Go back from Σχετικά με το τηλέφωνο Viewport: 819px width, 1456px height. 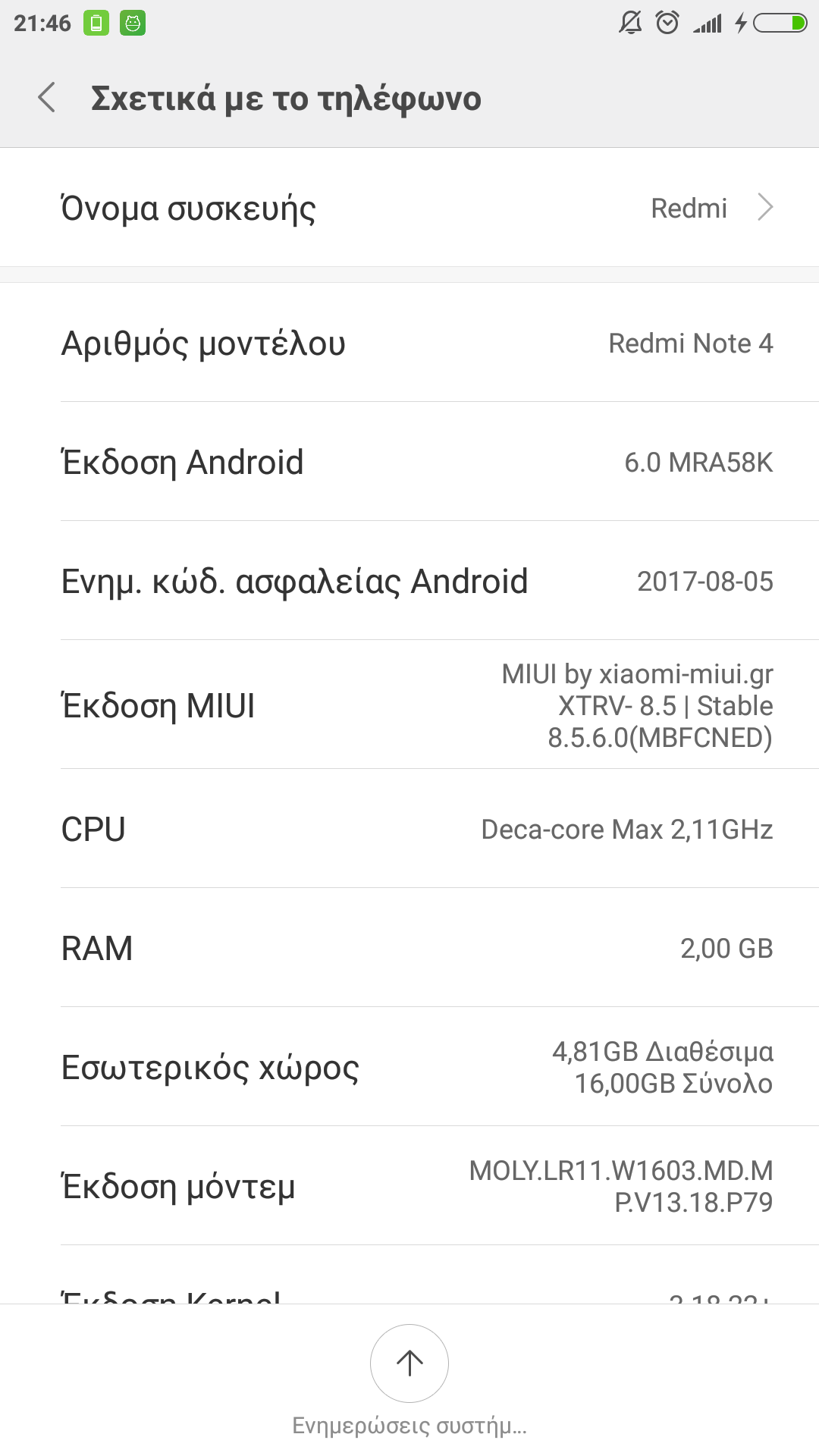47,98
